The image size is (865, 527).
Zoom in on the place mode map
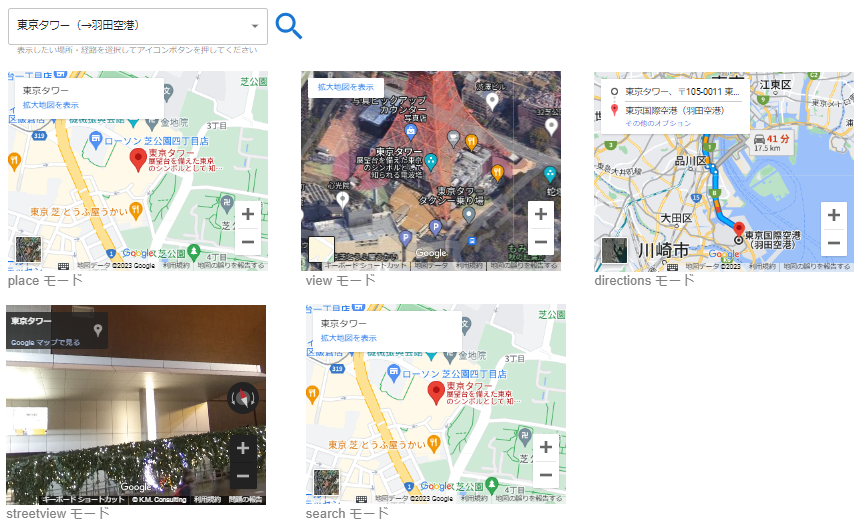(x=247, y=212)
